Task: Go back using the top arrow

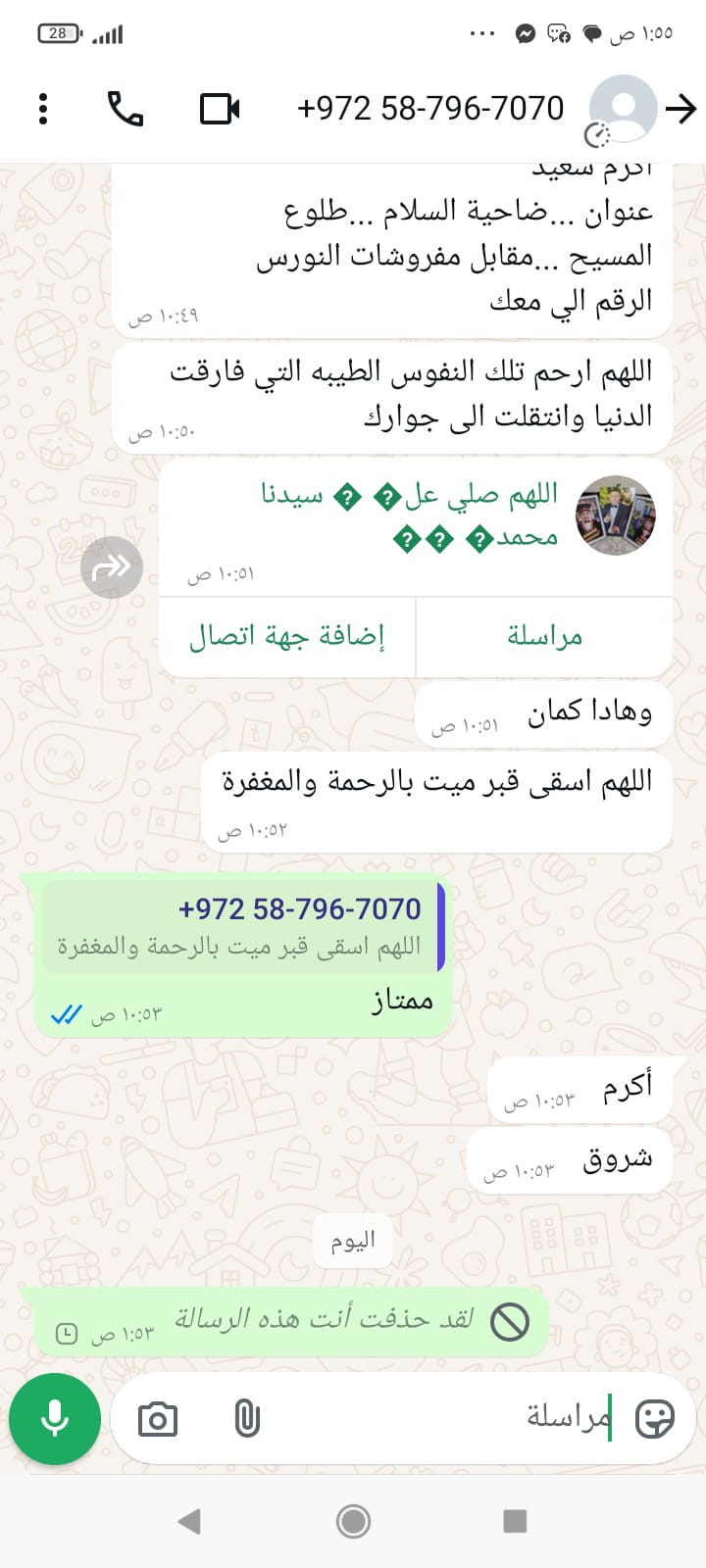Action: point(681,109)
